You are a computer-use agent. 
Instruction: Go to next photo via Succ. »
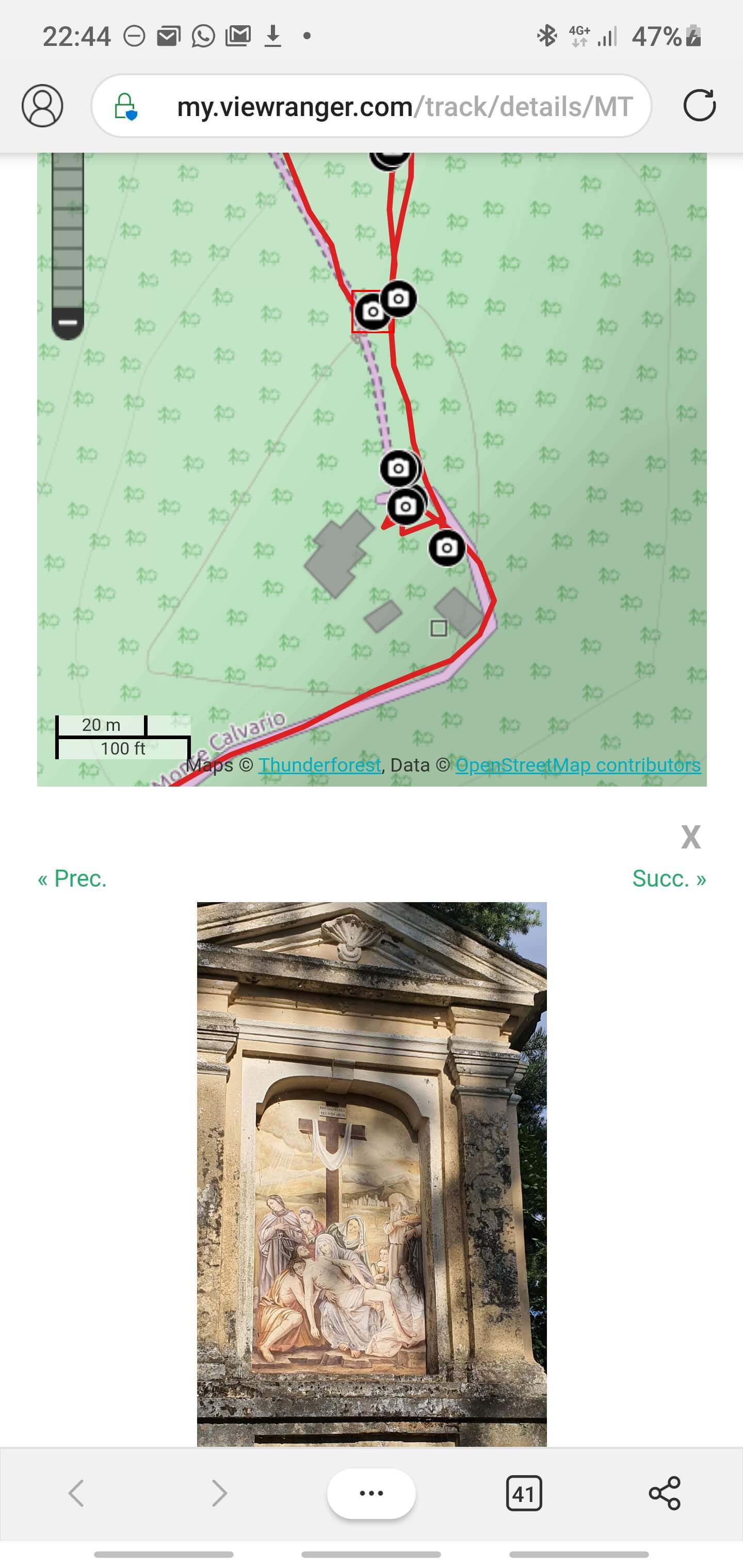pos(668,878)
